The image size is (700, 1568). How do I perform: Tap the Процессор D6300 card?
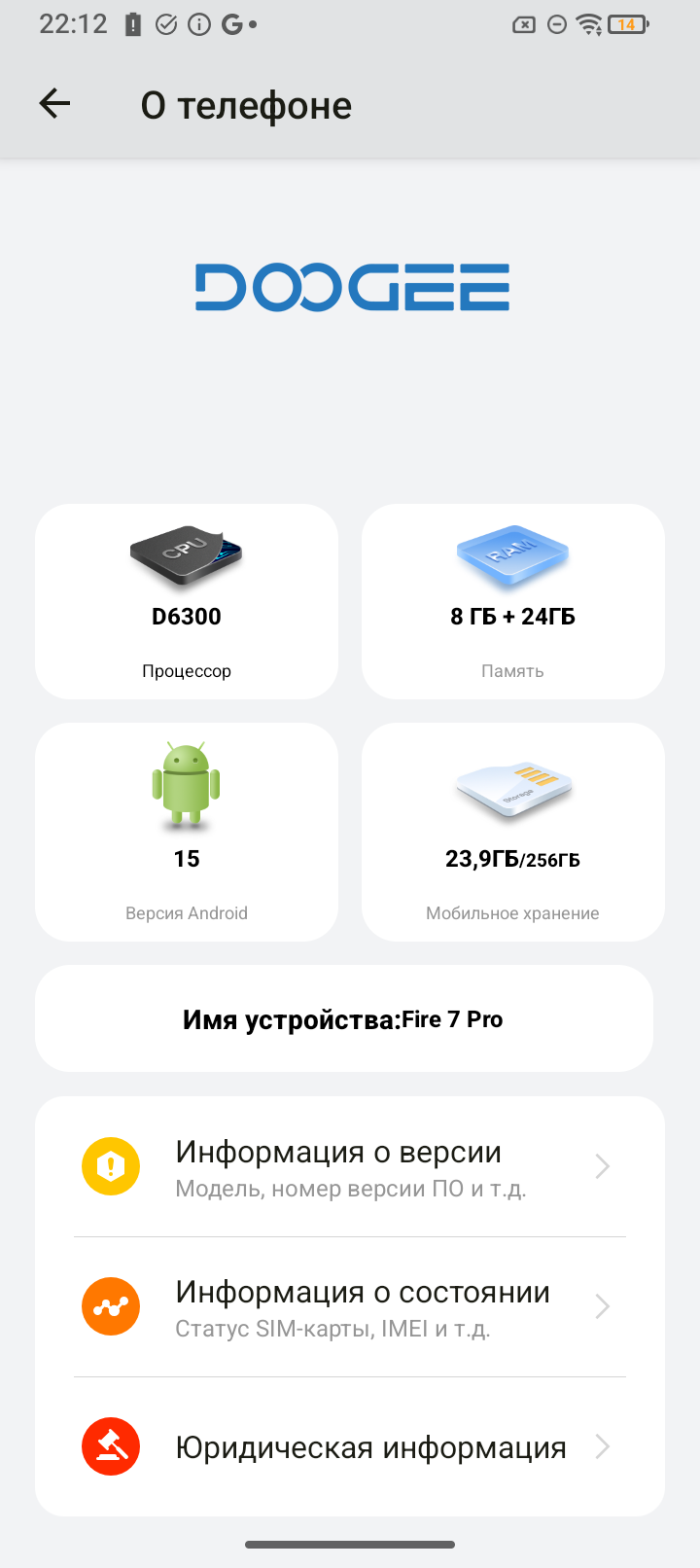187,601
